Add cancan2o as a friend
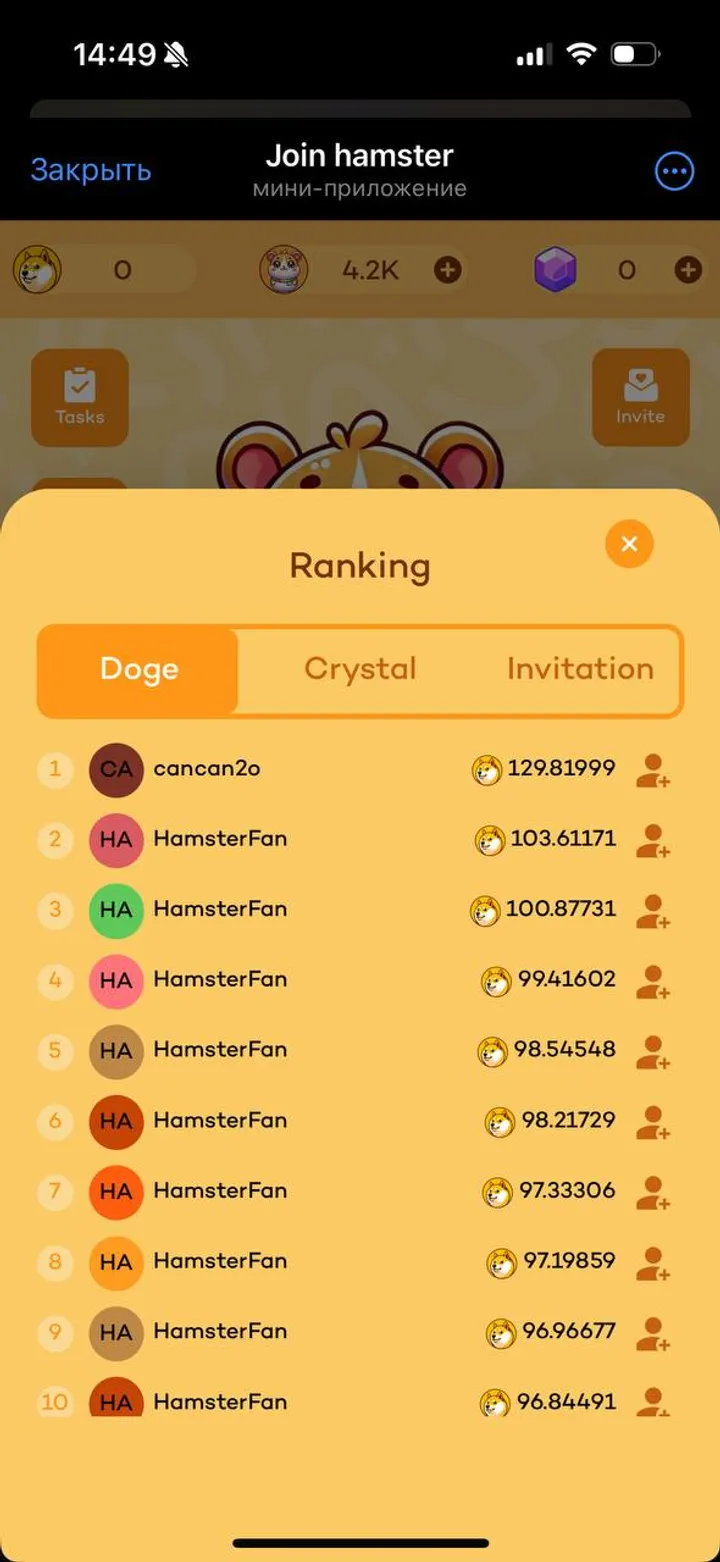Viewport: 720px width, 1562px height. [652, 770]
